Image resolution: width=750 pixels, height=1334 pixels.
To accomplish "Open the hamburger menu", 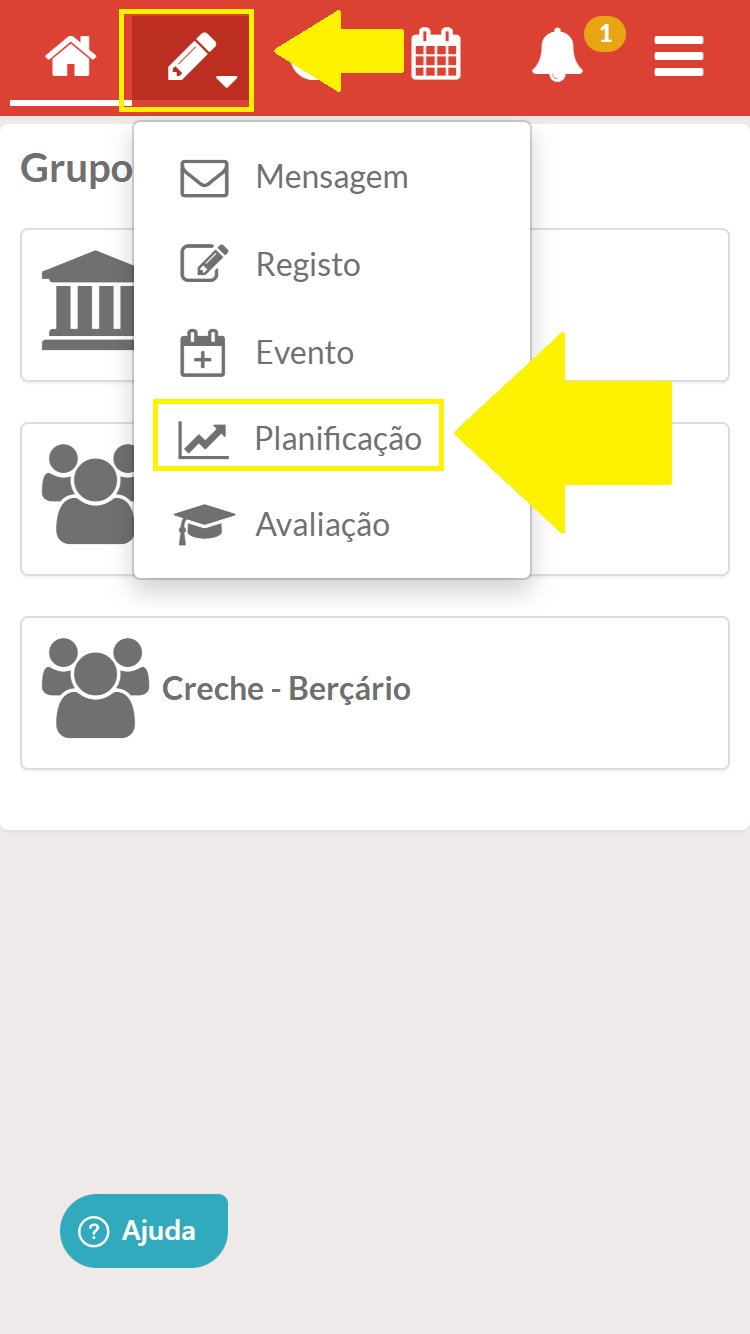I will (x=679, y=57).
